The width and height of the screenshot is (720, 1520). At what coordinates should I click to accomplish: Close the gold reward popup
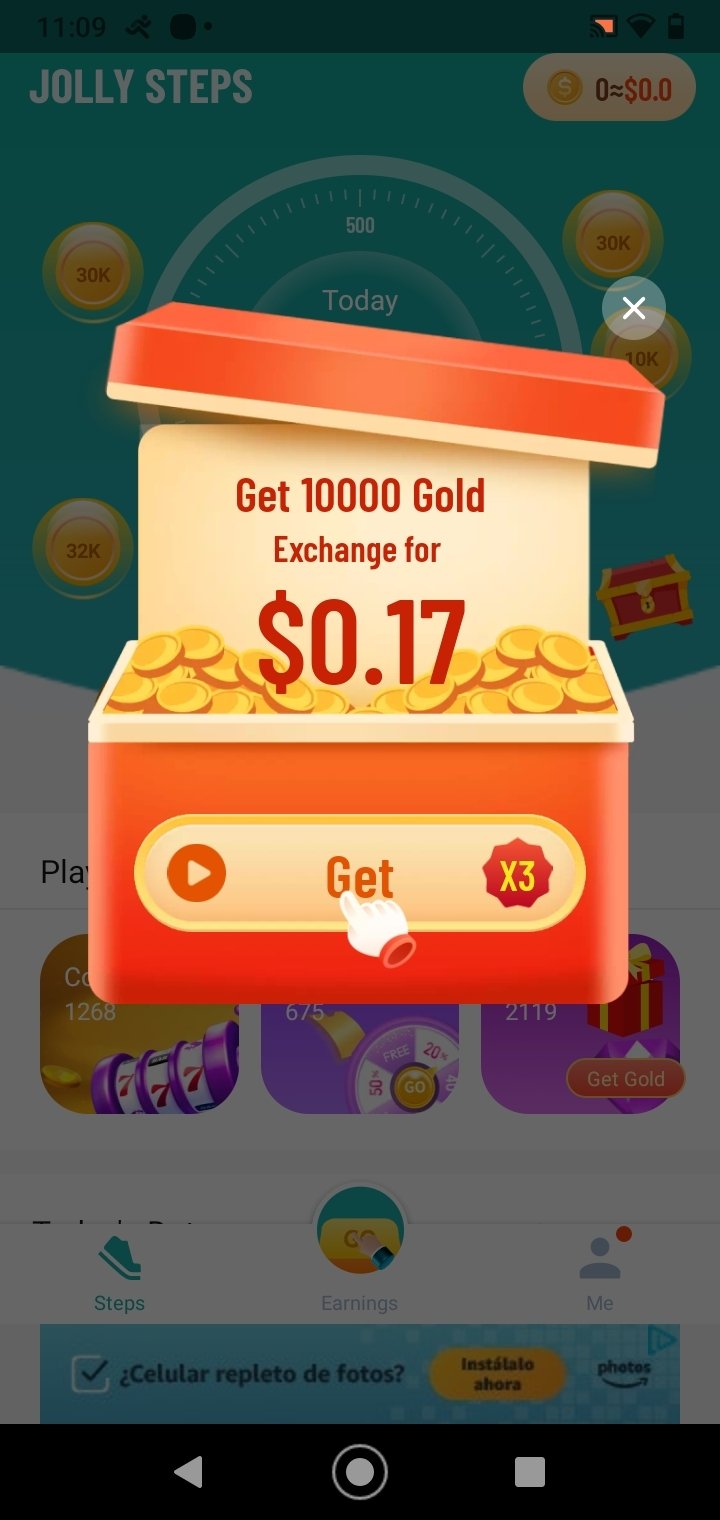[634, 308]
